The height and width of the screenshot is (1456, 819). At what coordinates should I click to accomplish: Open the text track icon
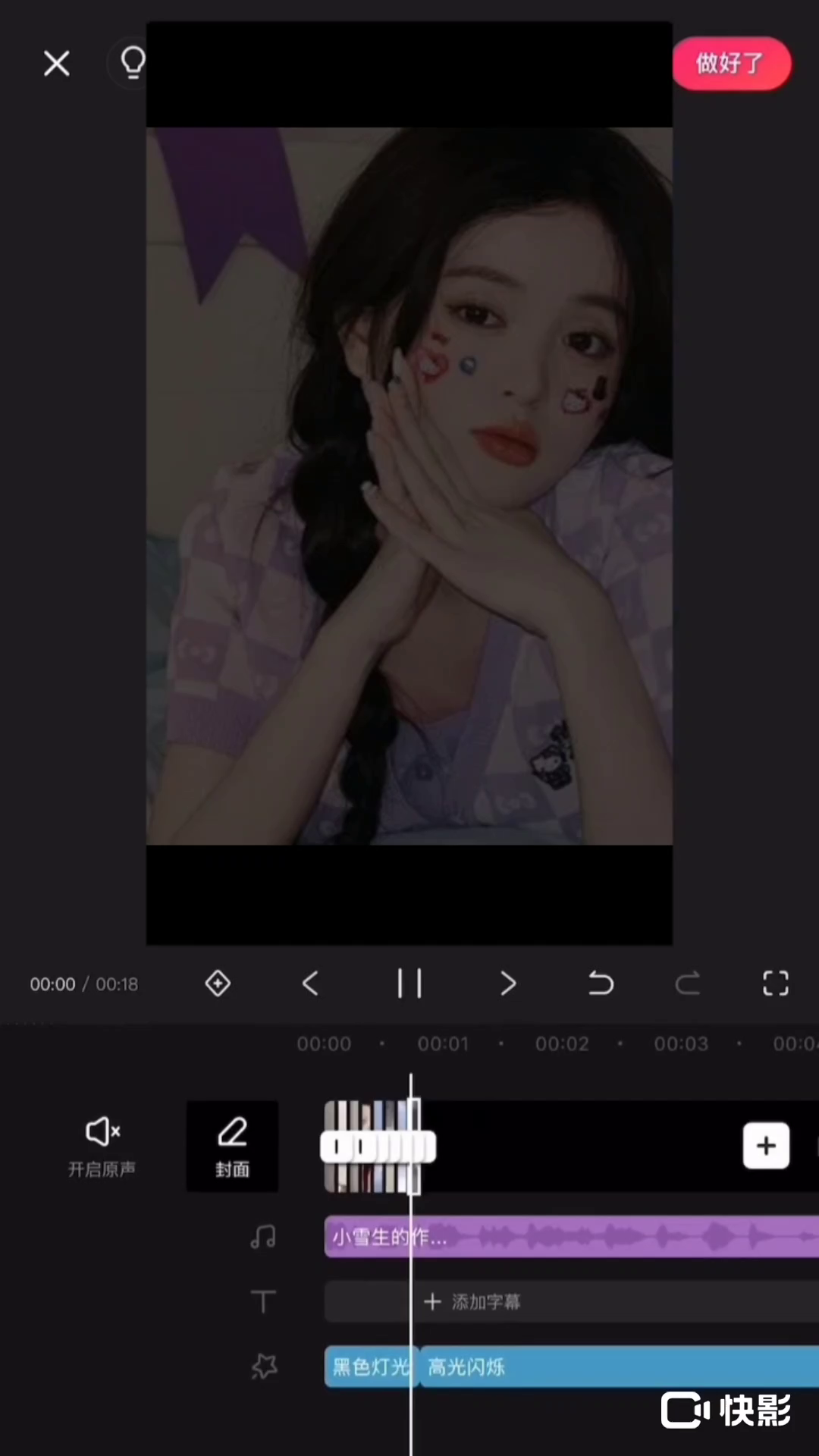coord(263,1302)
